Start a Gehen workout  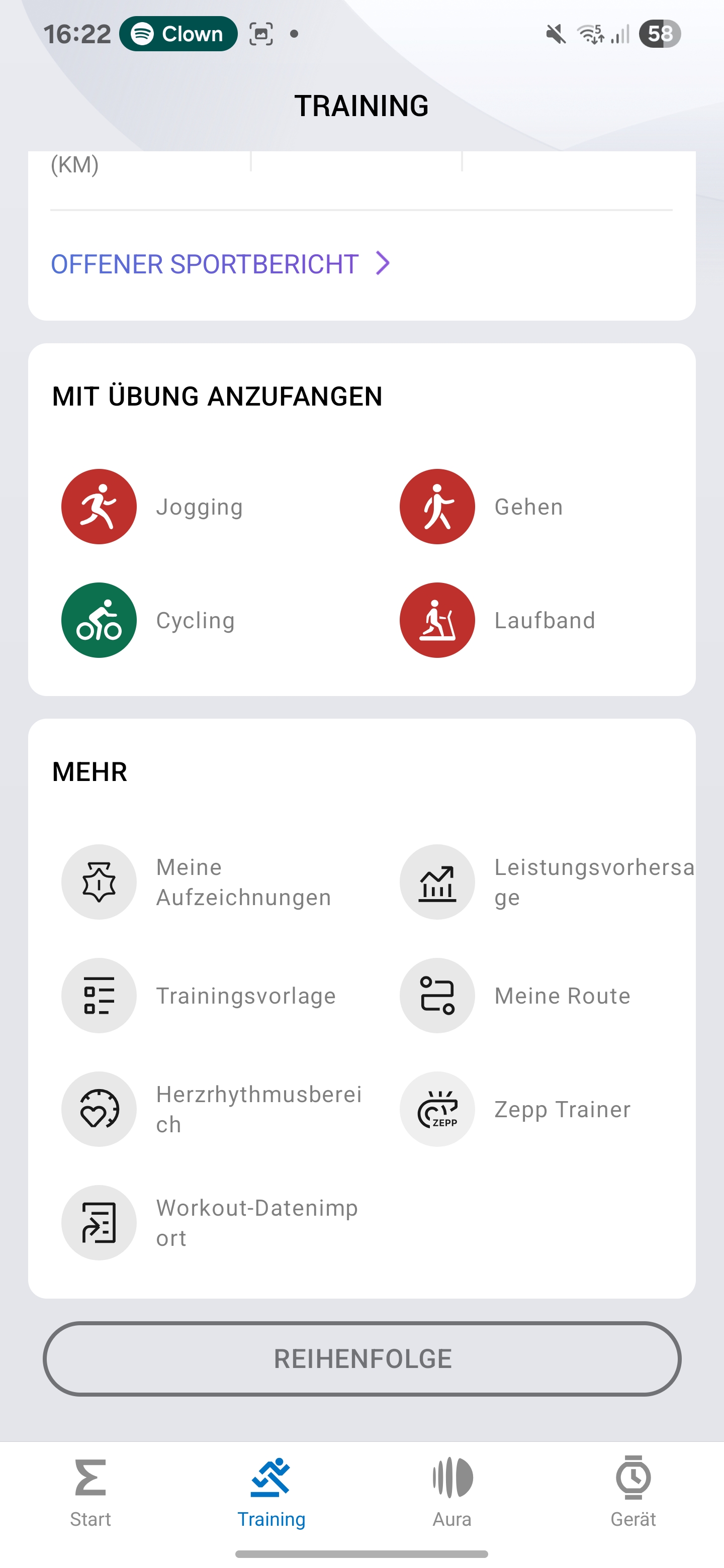pos(437,507)
